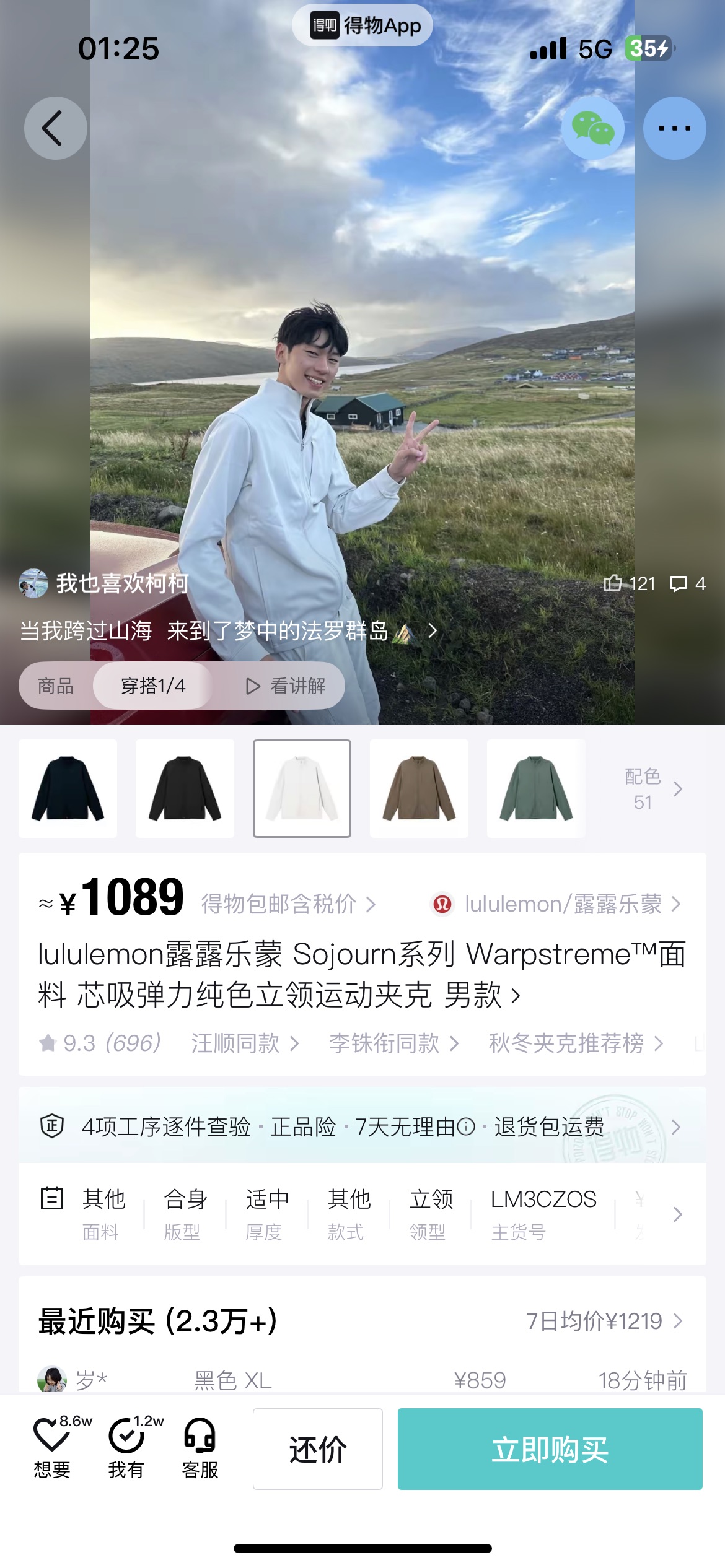This screenshot has width=725, height=1568.
Task: Open the three-dot overflow menu
Action: 674,128
